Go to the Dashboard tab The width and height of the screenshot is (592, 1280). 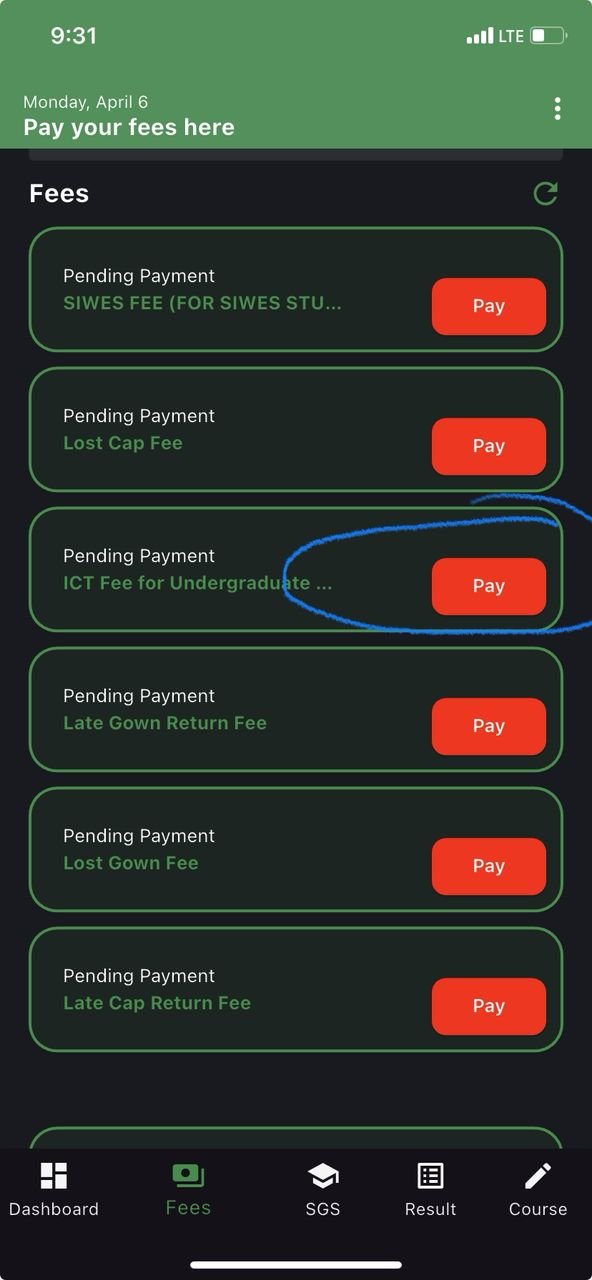click(x=54, y=1190)
